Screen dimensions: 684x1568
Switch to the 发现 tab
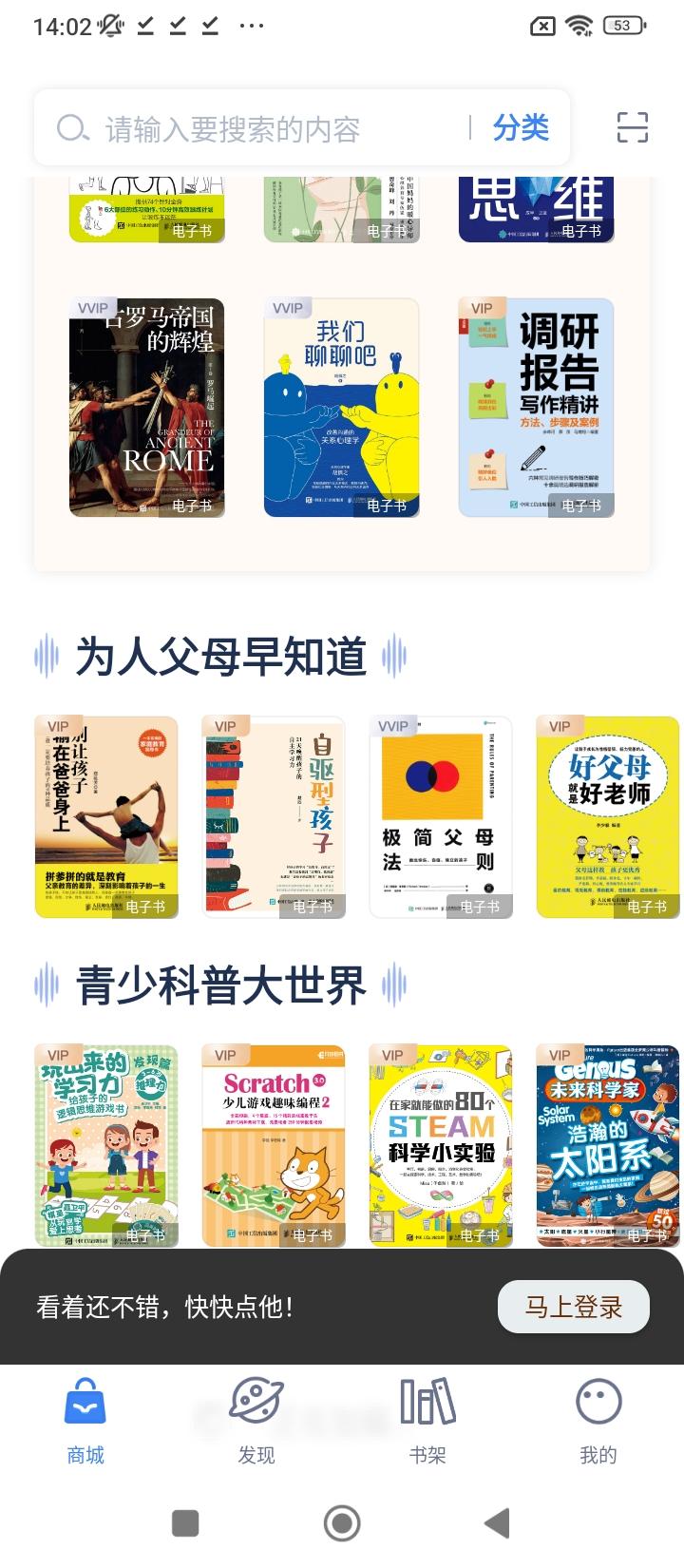point(256,1422)
